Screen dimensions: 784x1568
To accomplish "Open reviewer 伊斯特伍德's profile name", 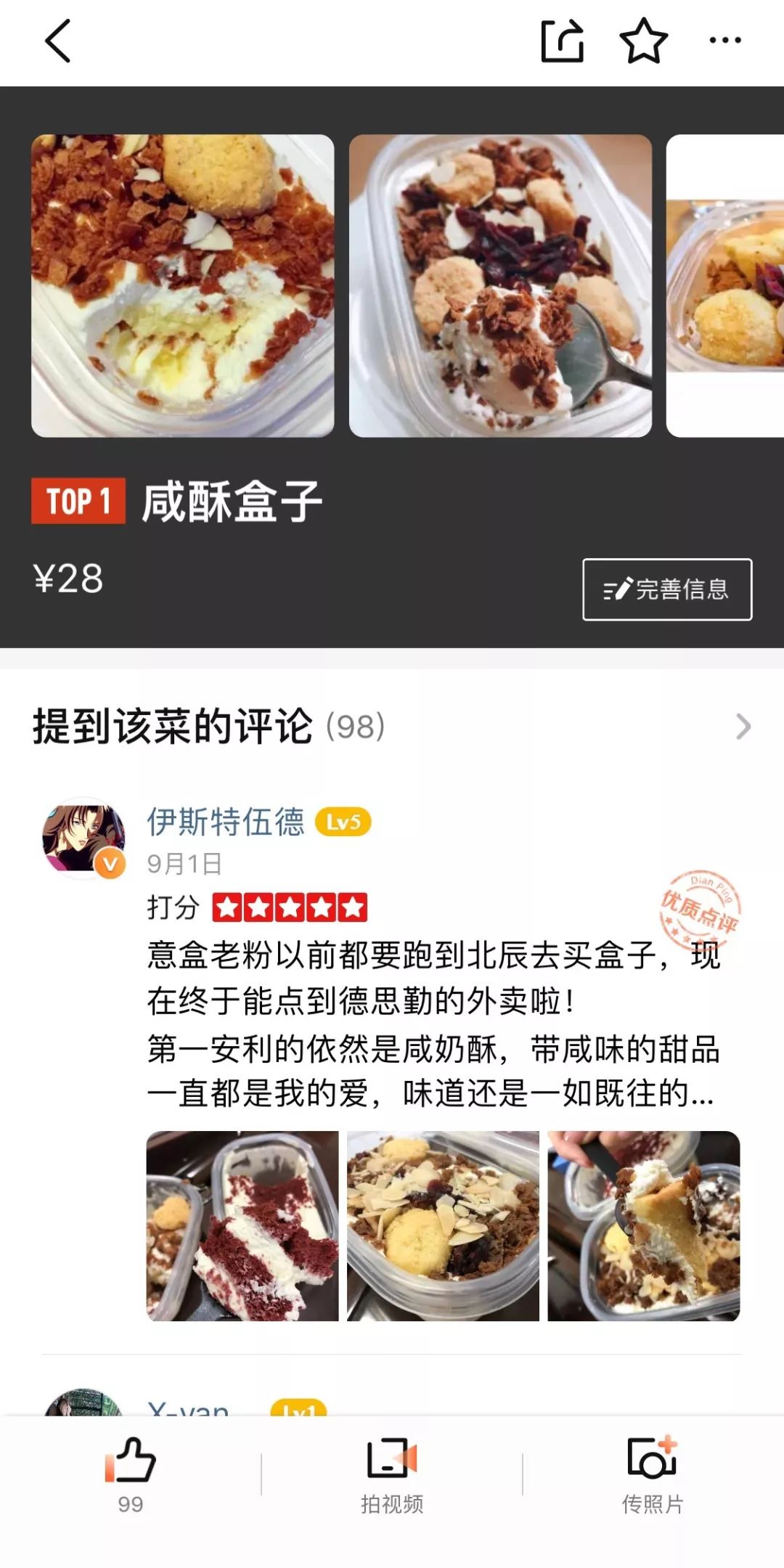I will coord(226,822).
